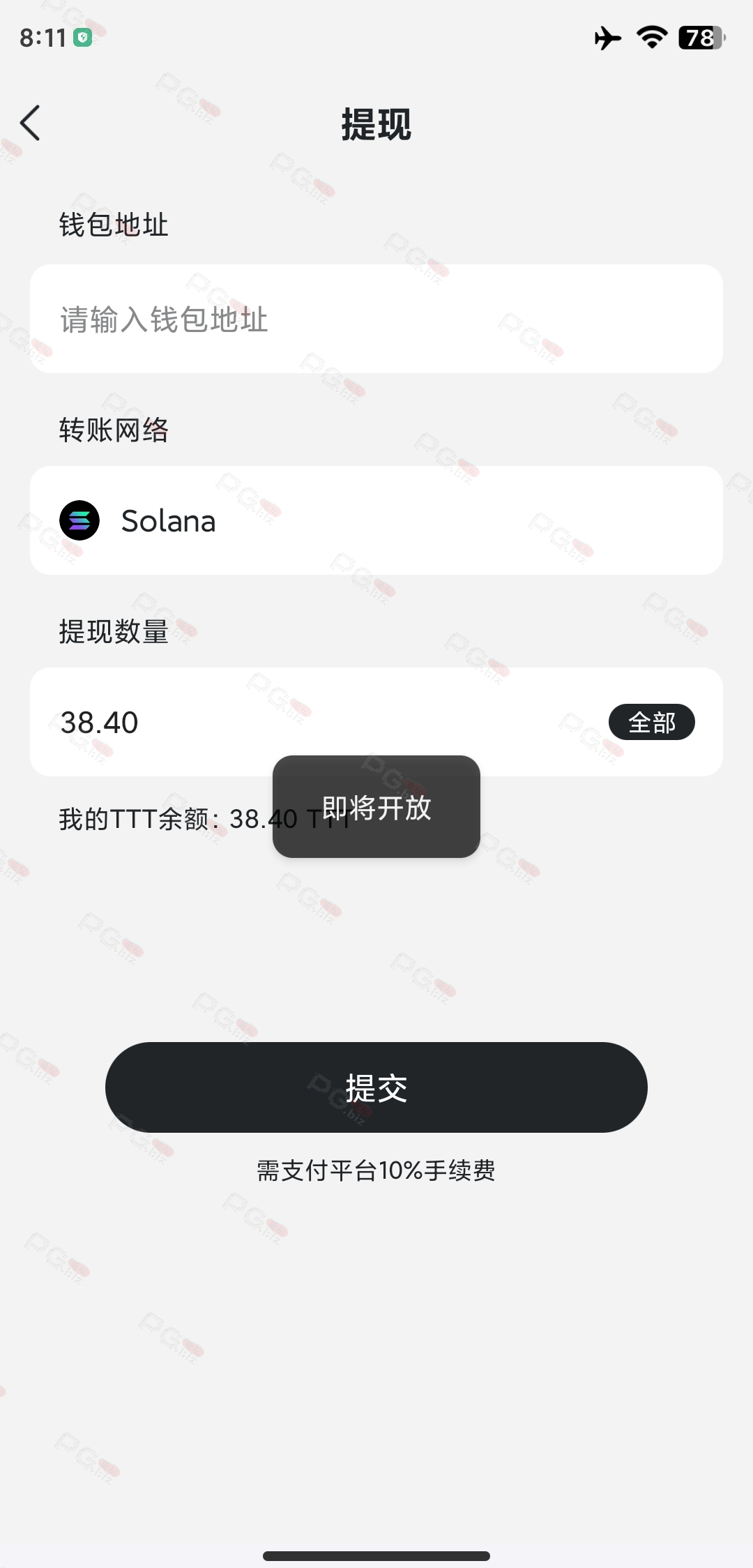Image resolution: width=753 pixels, height=1568 pixels.
Task: Open the Solana transfer network selector
Action: click(376, 520)
